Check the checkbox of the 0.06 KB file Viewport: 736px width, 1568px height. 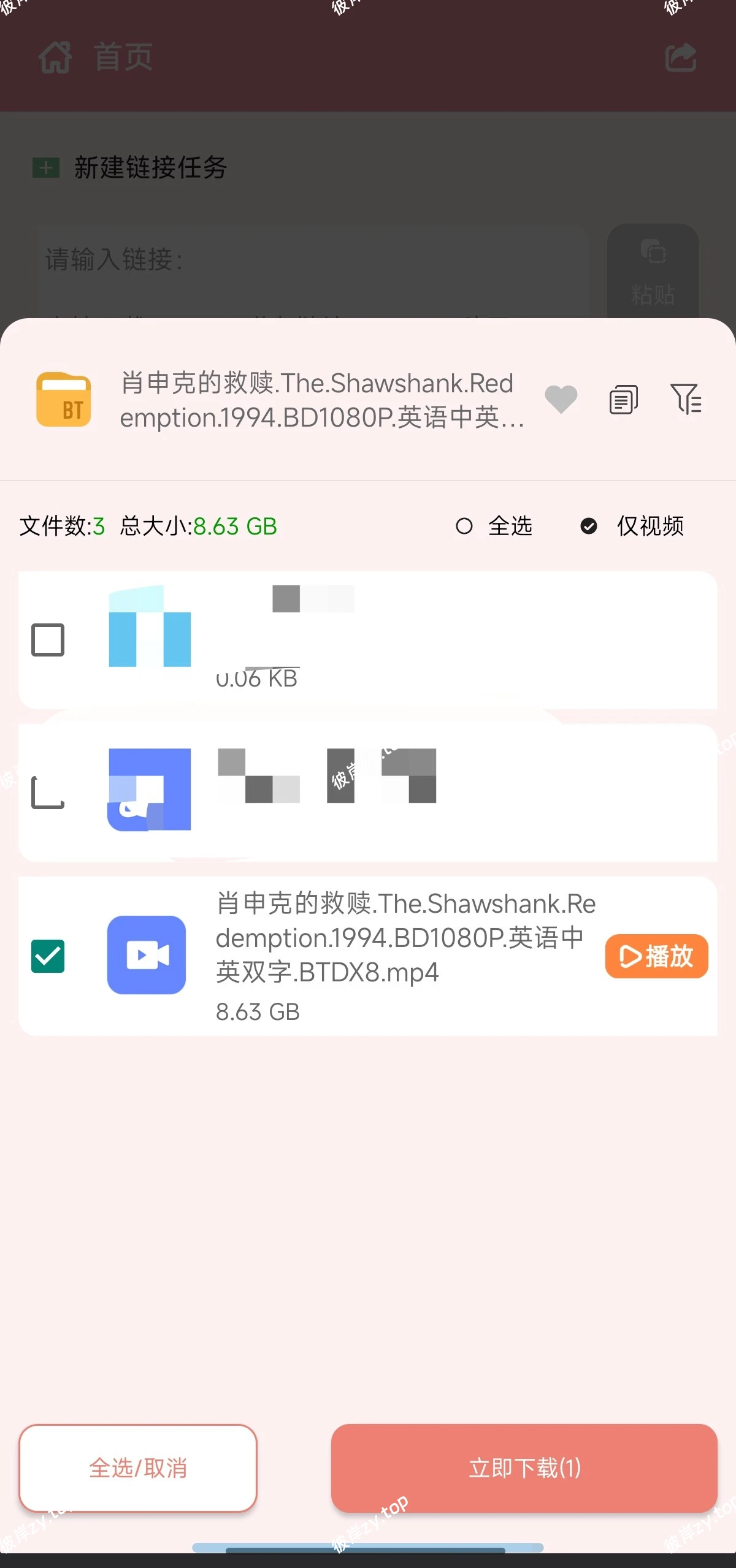click(48, 639)
